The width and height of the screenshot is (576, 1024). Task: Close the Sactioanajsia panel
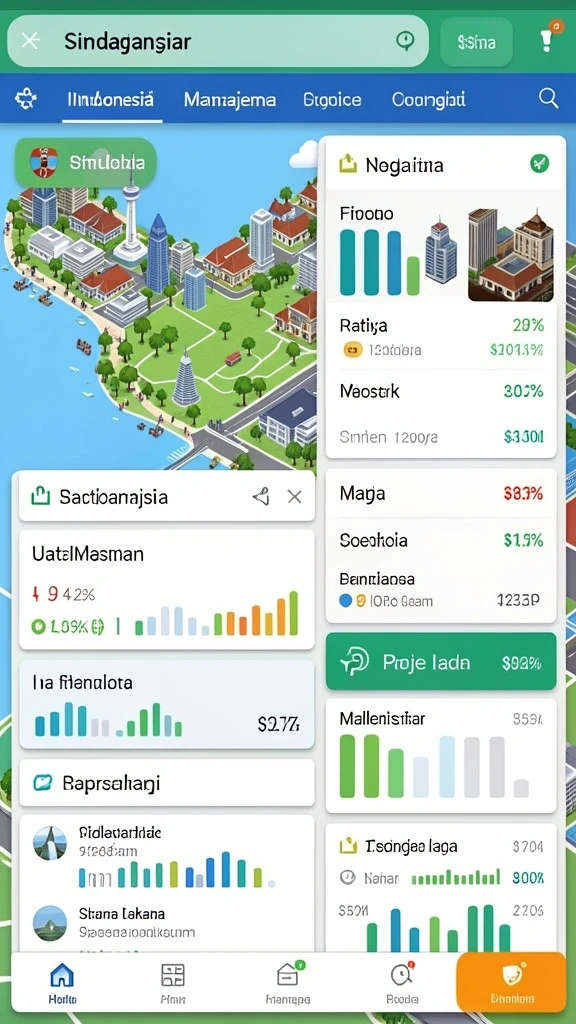pyautogui.click(x=295, y=497)
